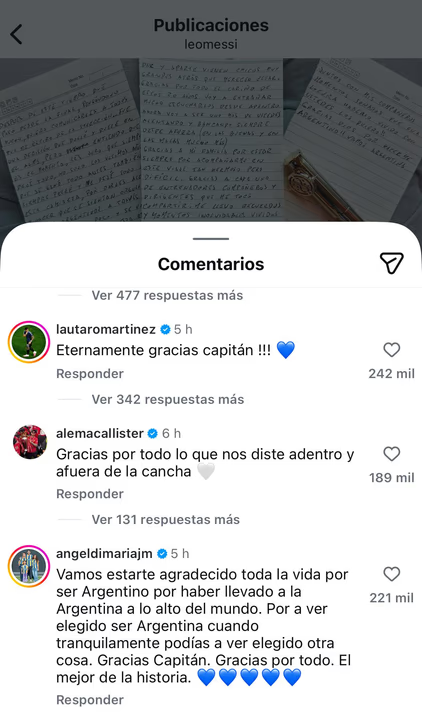
Task: Like angeldimariajm's comment
Action: [391, 574]
